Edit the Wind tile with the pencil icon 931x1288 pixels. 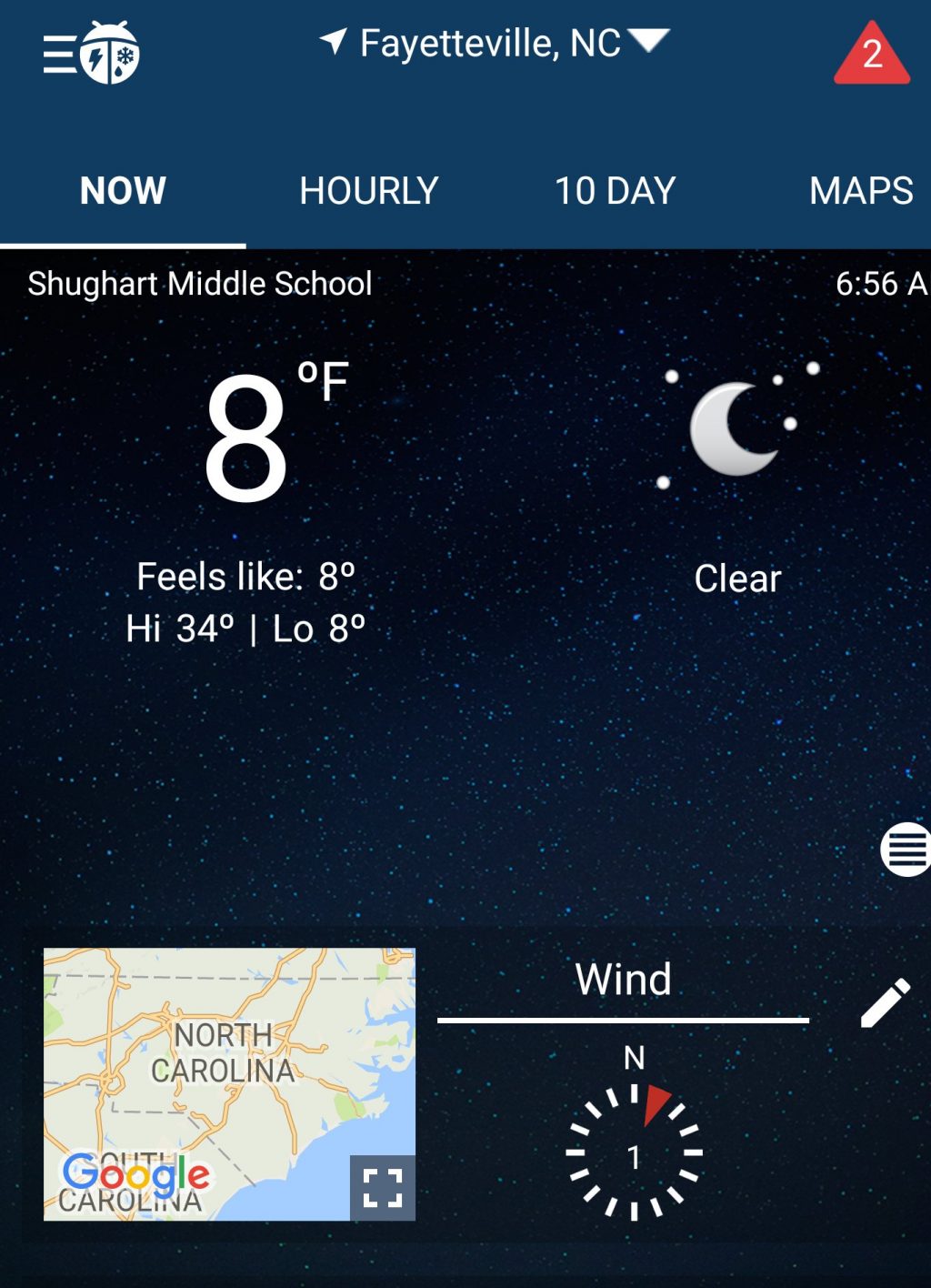(x=885, y=1003)
